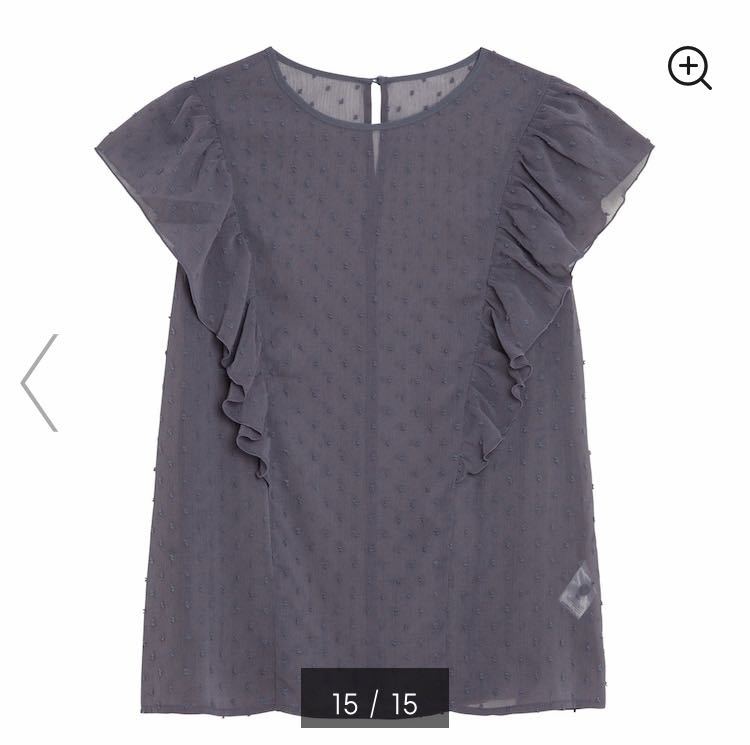750x745 pixels.
Task: Go to the previous product image
Action: [x=40, y=383]
